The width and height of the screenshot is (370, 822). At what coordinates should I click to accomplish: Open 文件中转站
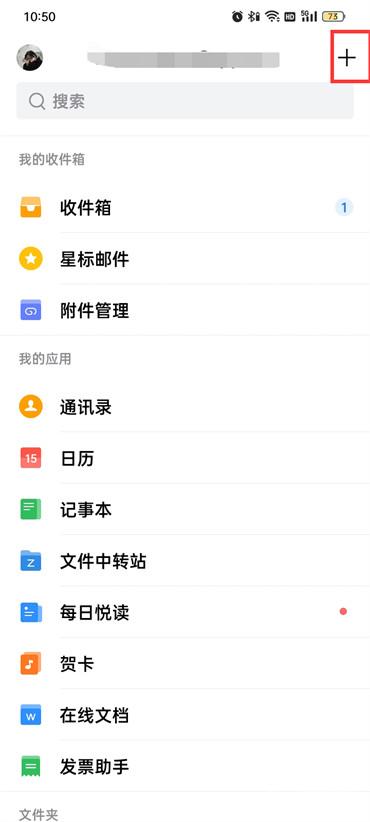coord(185,561)
